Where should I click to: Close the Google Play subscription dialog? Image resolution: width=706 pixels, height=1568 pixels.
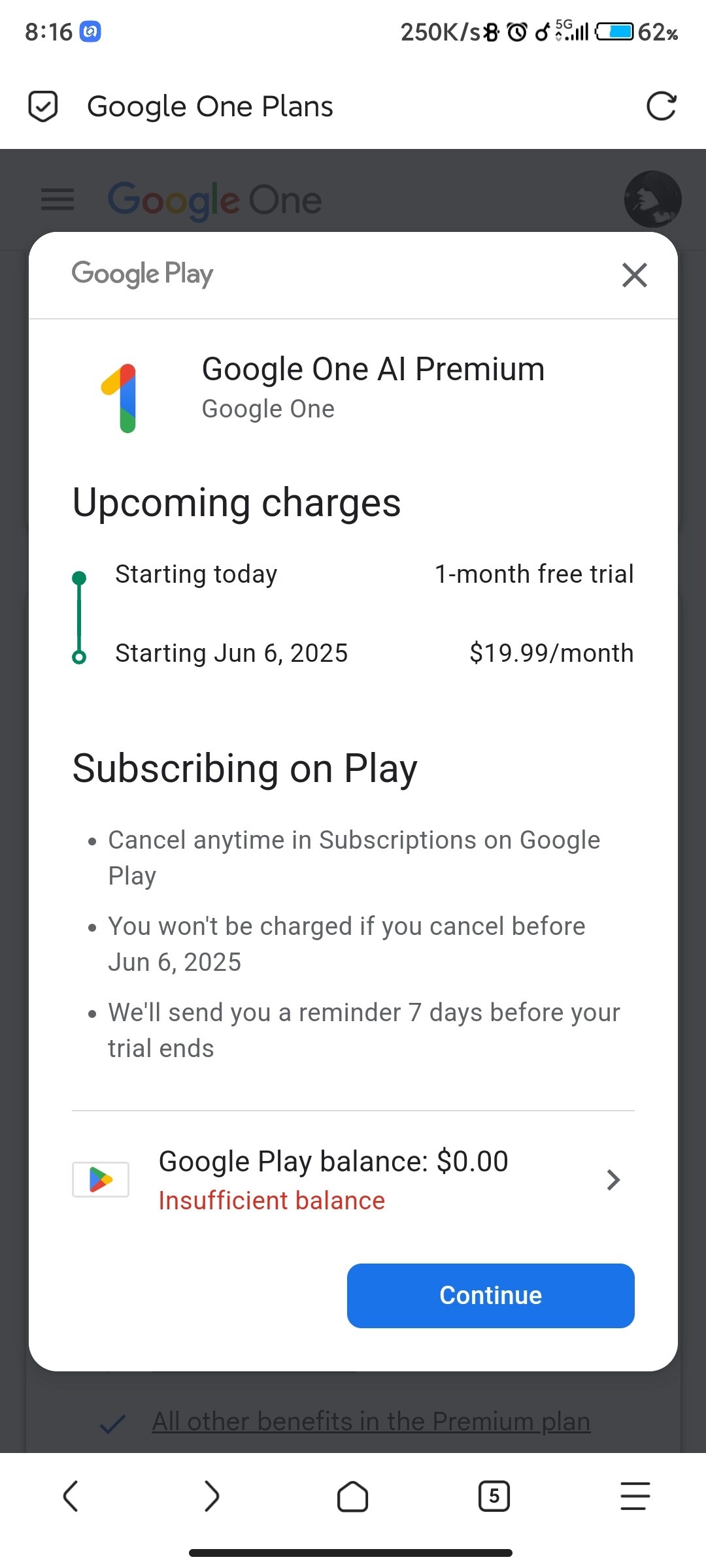tap(634, 275)
